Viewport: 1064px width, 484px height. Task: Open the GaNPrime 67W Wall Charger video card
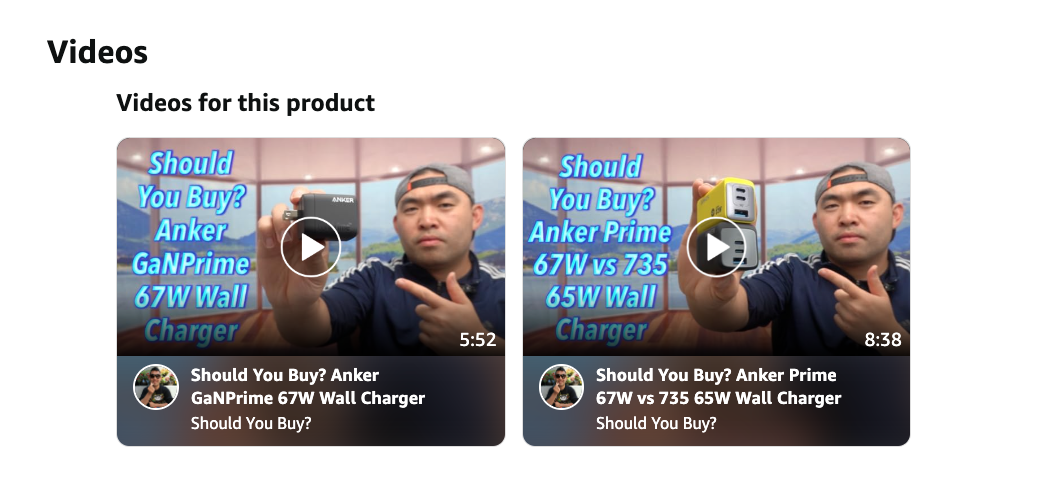pyautogui.click(x=307, y=387)
